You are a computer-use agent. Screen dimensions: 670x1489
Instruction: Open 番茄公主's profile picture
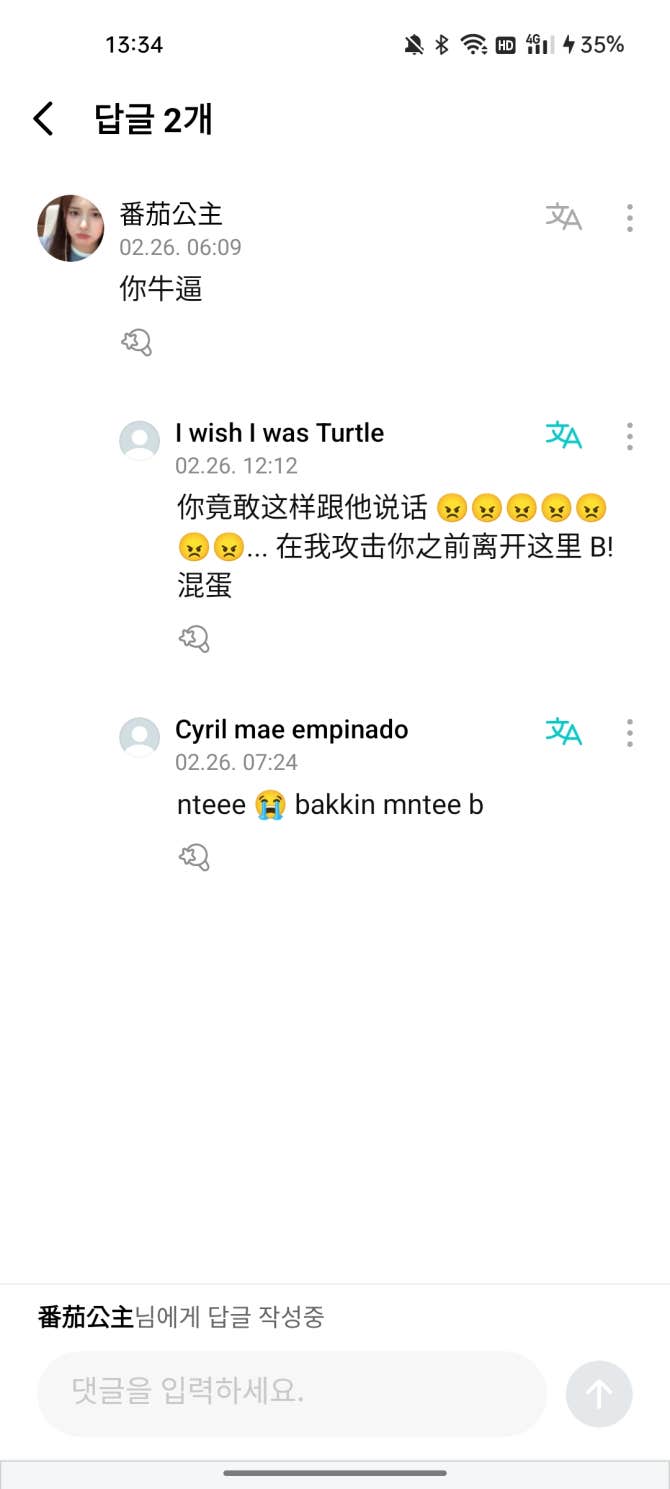point(71,228)
